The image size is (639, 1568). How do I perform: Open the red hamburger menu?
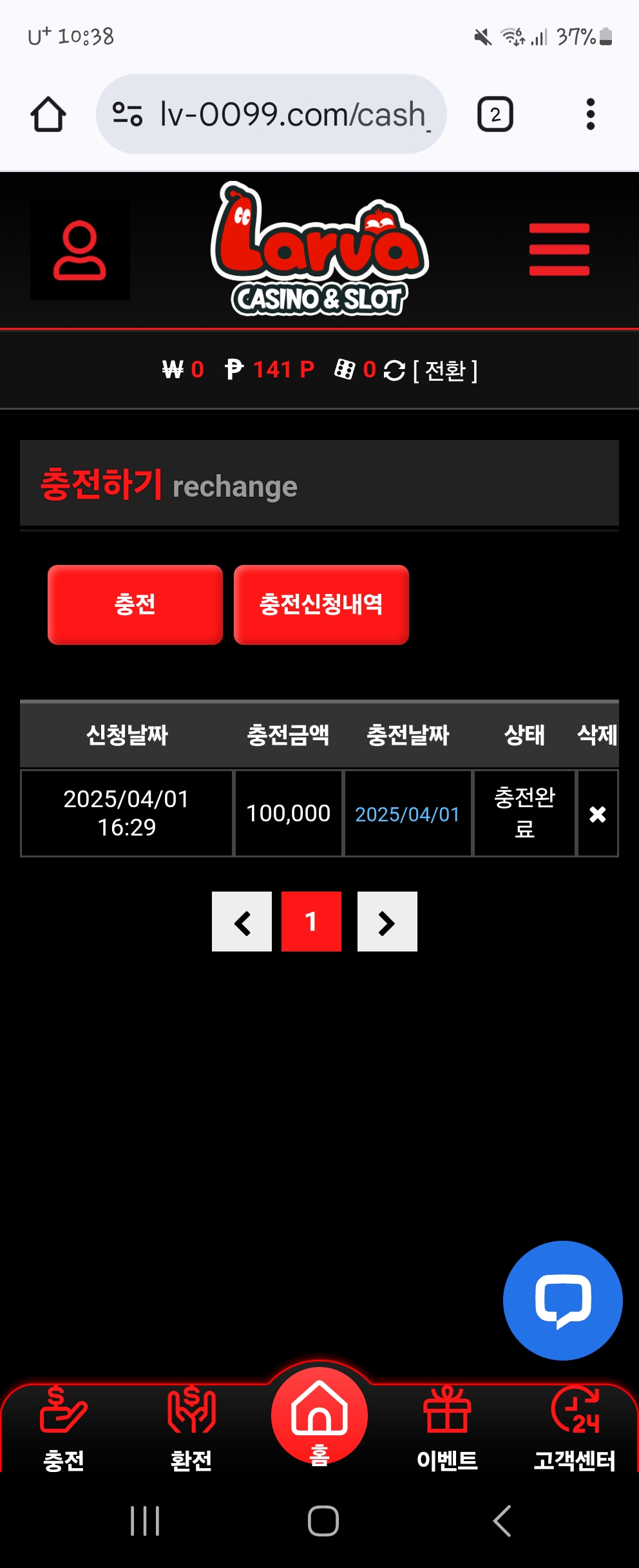559,250
